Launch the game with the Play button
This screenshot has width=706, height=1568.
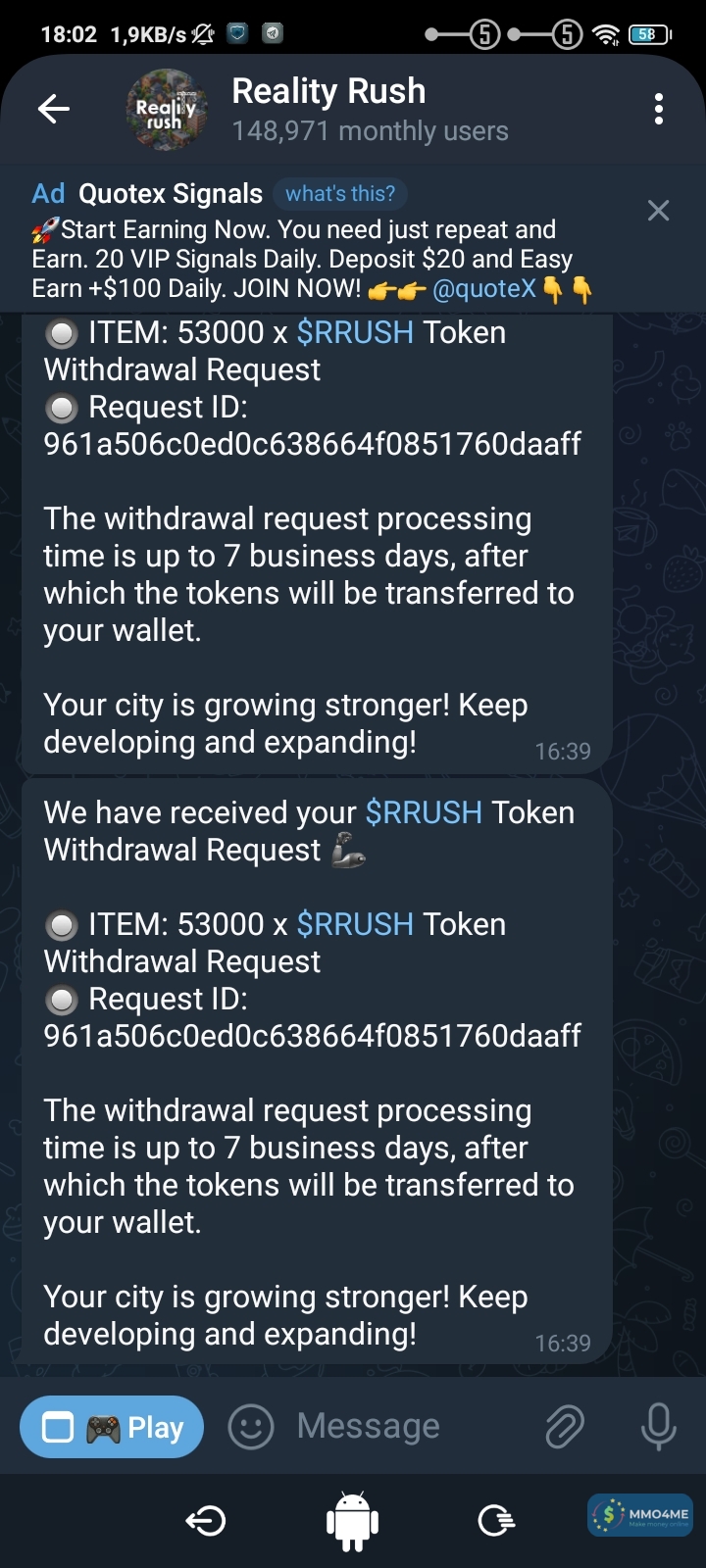(112, 1427)
